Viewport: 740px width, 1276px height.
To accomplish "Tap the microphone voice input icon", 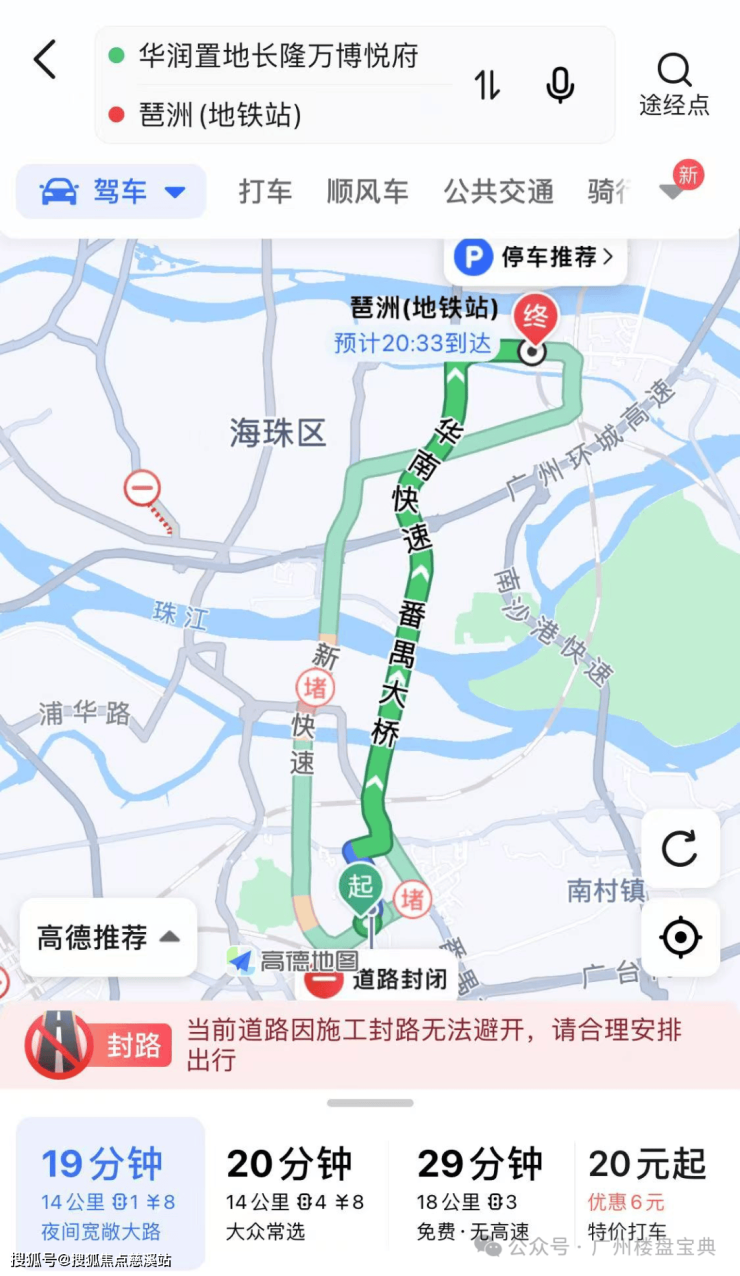I will [x=560, y=86].
